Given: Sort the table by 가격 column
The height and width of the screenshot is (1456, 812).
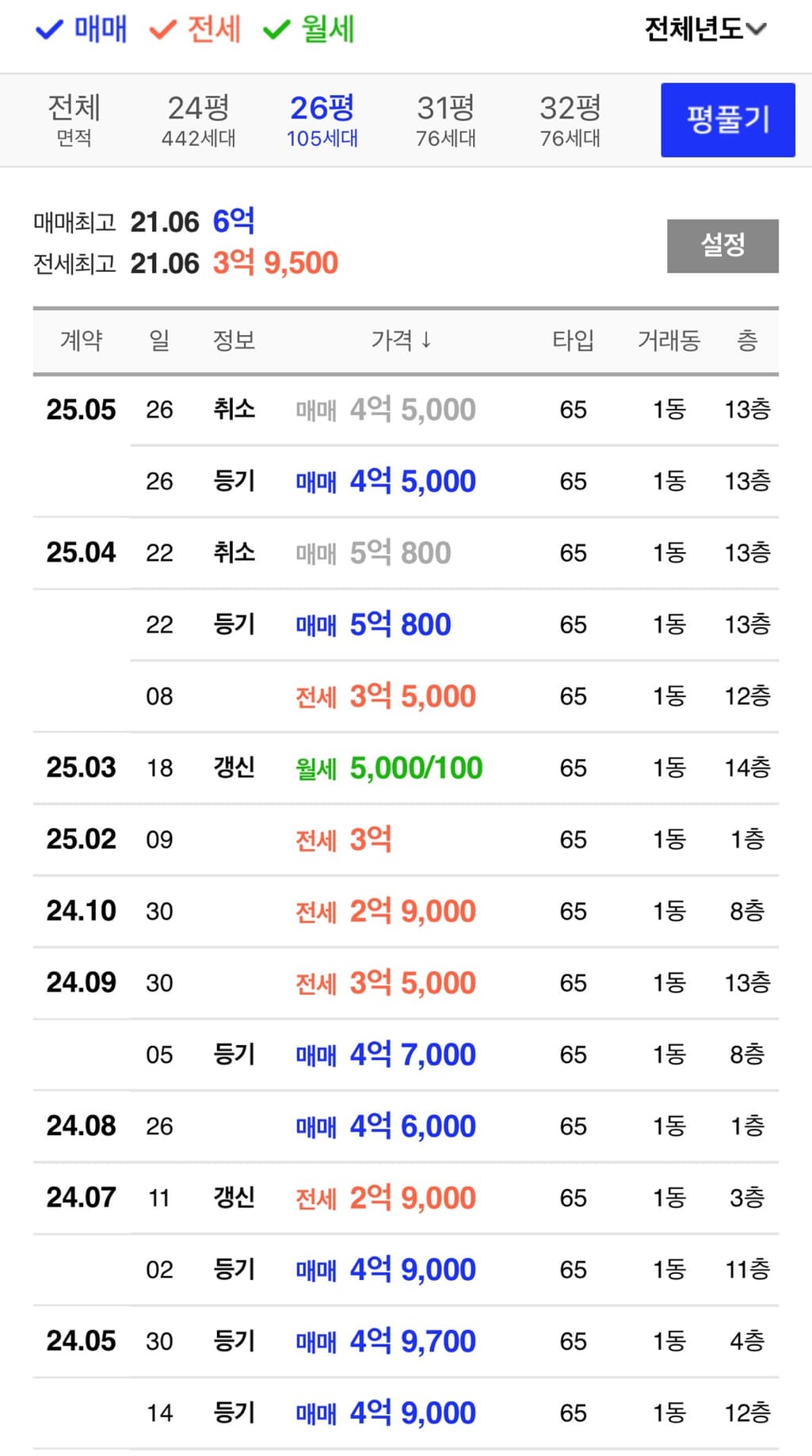Looking at the screenshot, I should click(x=402, y=341).
